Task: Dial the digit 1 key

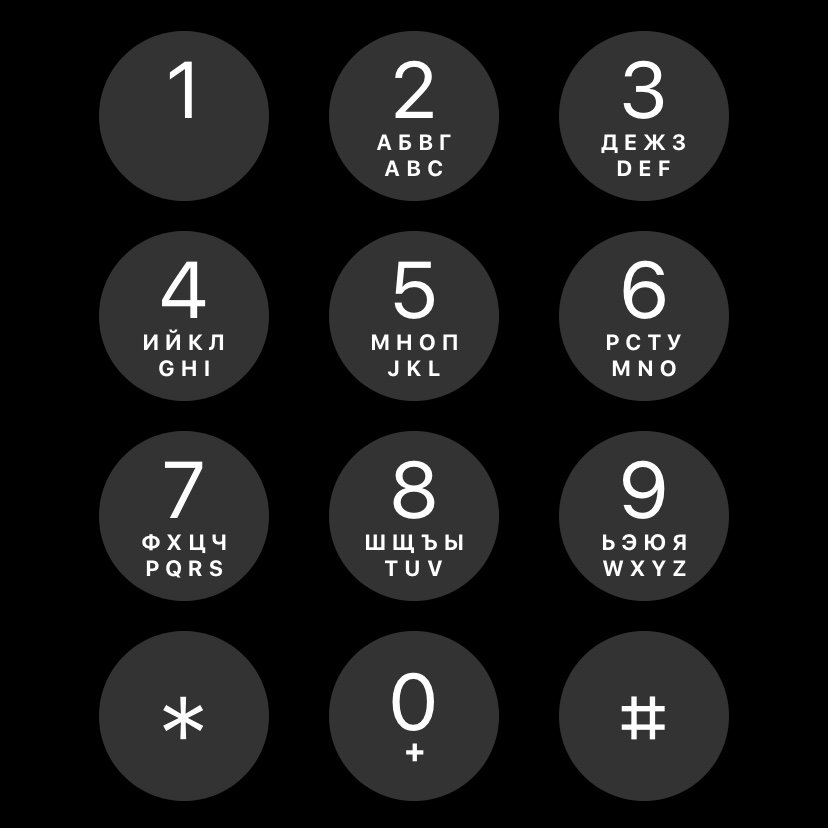Action: [x=184, y=116]
